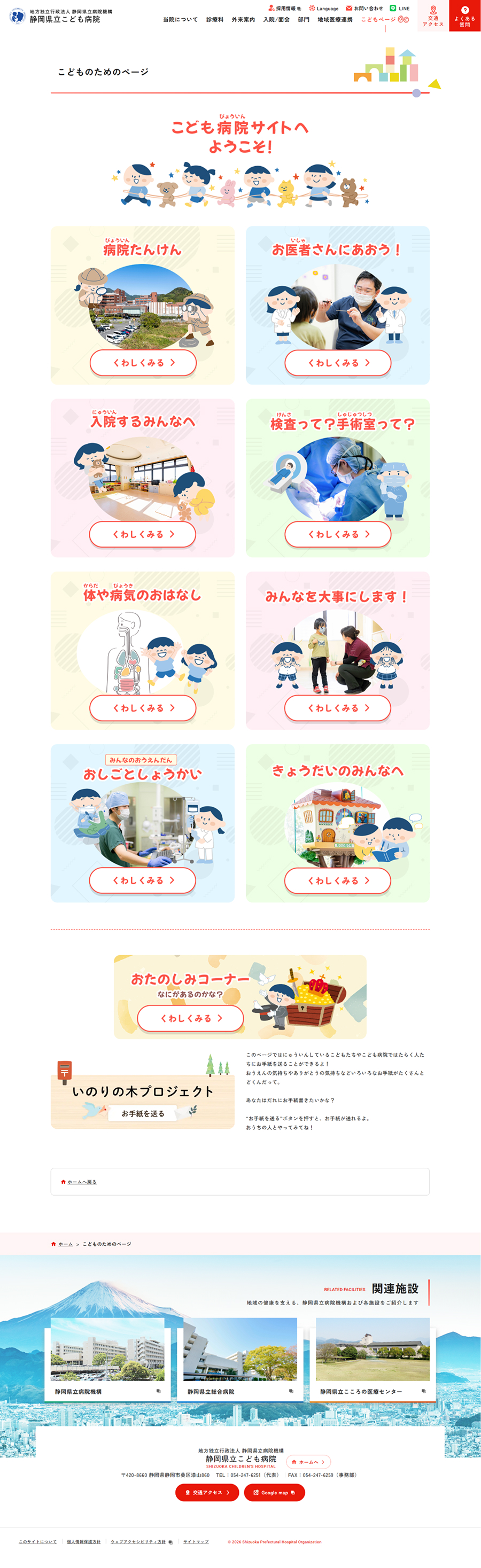
Task: Open the サイトマップ footer link
Action: point(196,1542)
